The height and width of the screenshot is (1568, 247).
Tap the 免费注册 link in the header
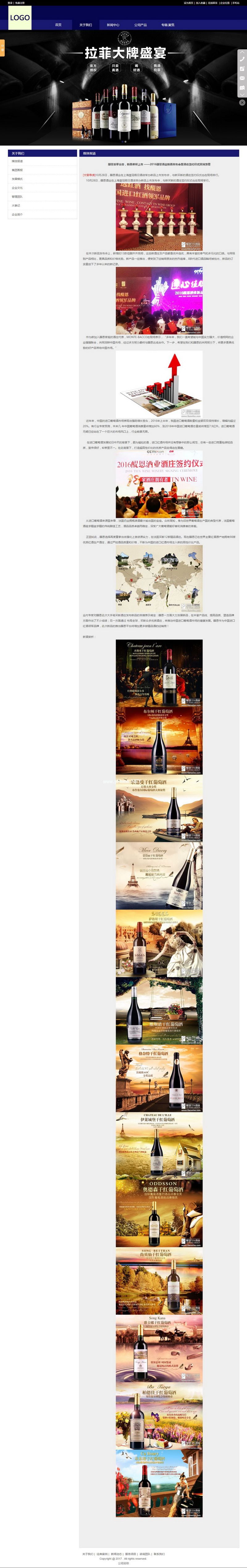20,3
